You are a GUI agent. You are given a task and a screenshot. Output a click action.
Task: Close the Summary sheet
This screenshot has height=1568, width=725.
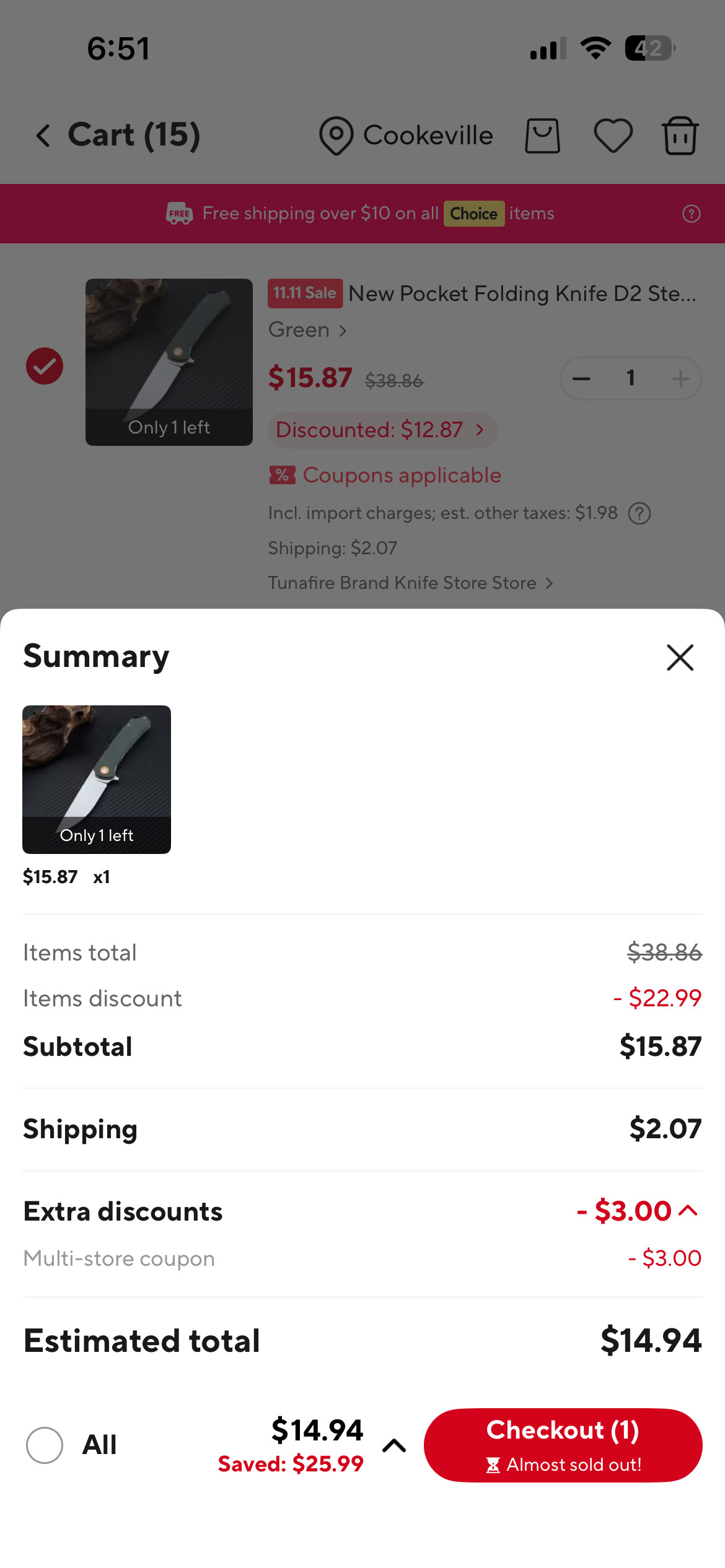[x=680, y=657]
